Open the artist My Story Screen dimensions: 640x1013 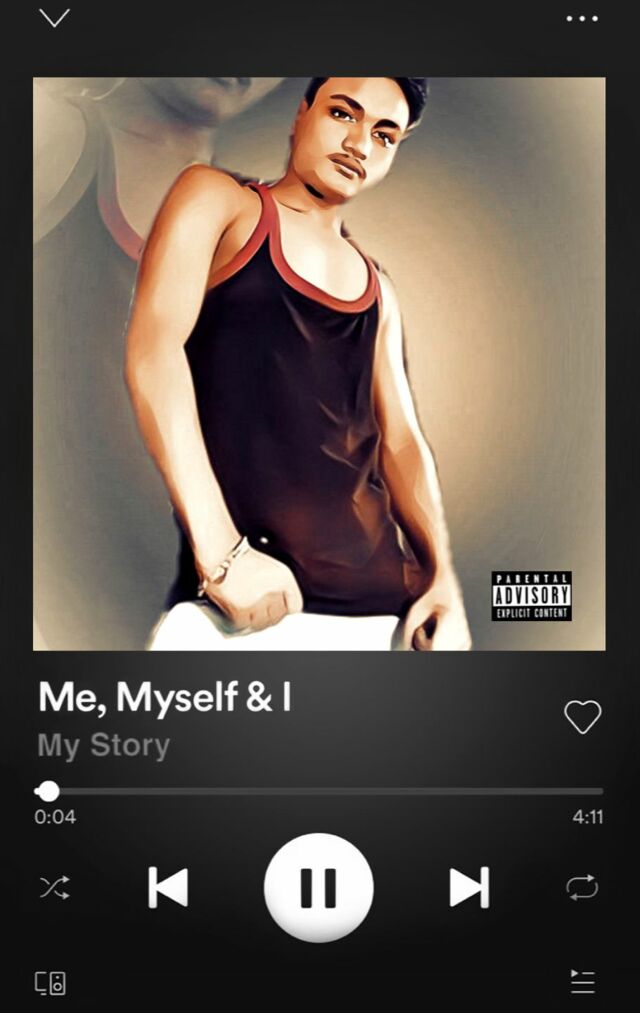point(104,746)
